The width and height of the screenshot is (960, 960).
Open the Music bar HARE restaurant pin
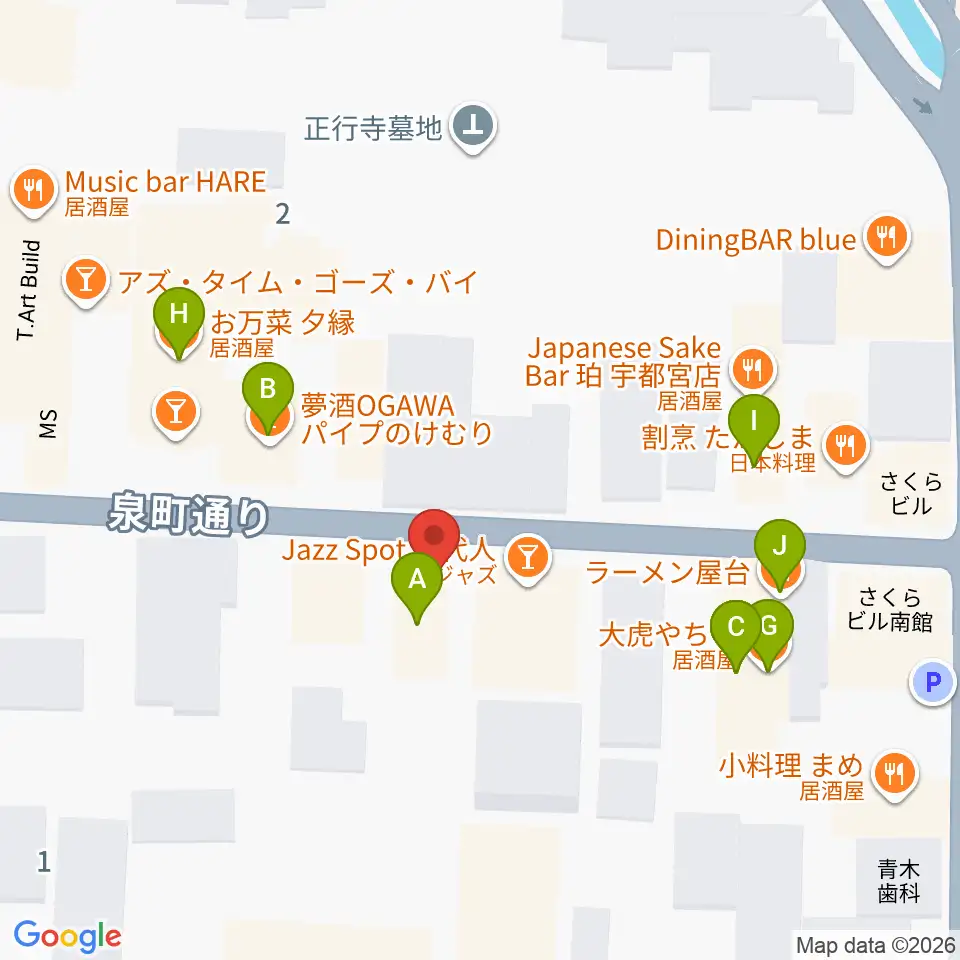(x=34, y=189)
